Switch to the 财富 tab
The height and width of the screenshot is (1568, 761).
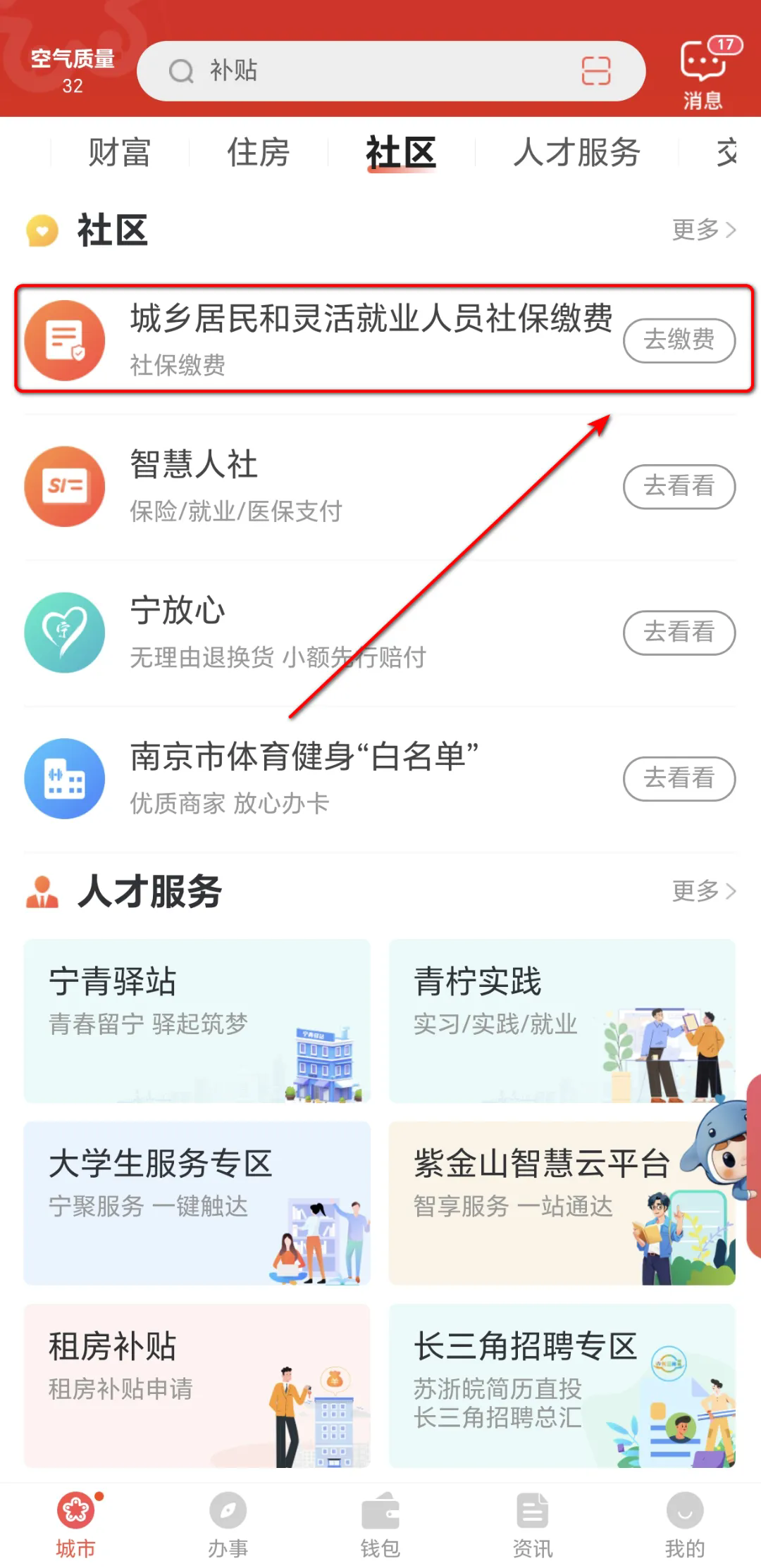tap(118, 151)
